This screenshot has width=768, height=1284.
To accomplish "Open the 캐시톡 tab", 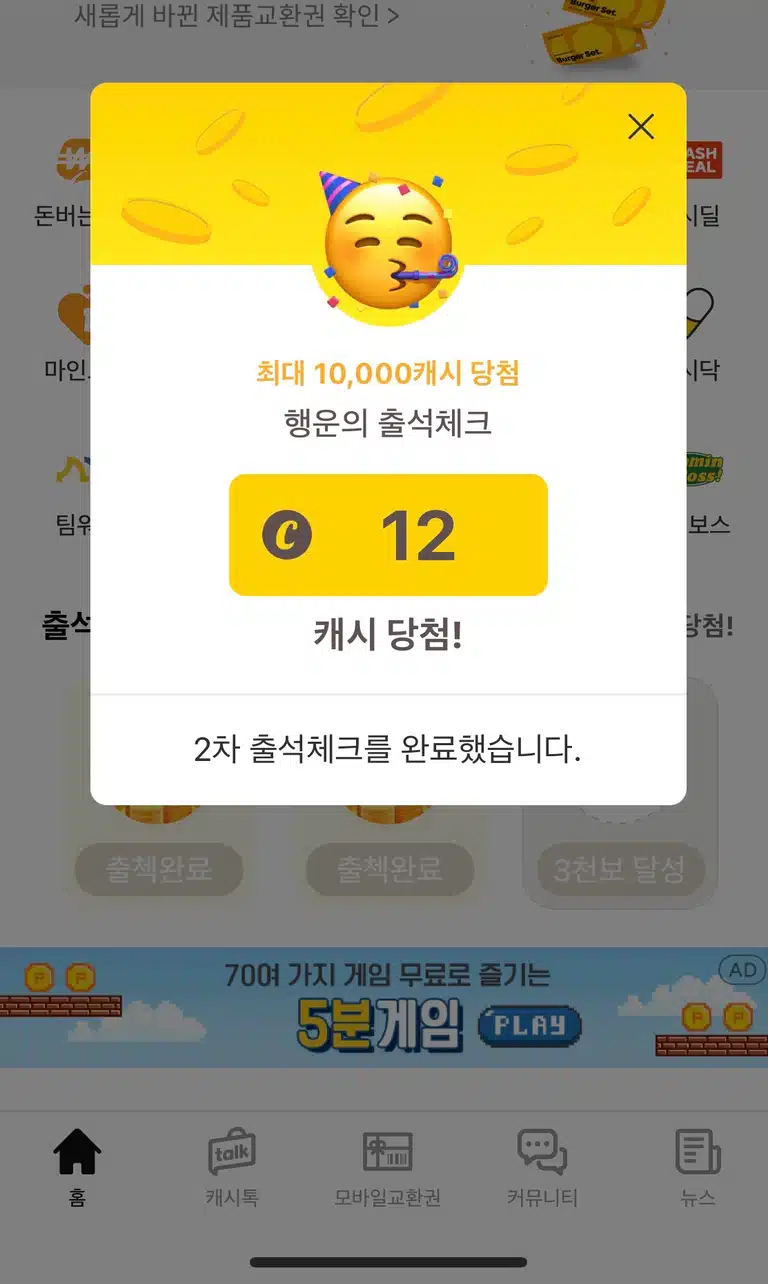I will (232, 1167).
